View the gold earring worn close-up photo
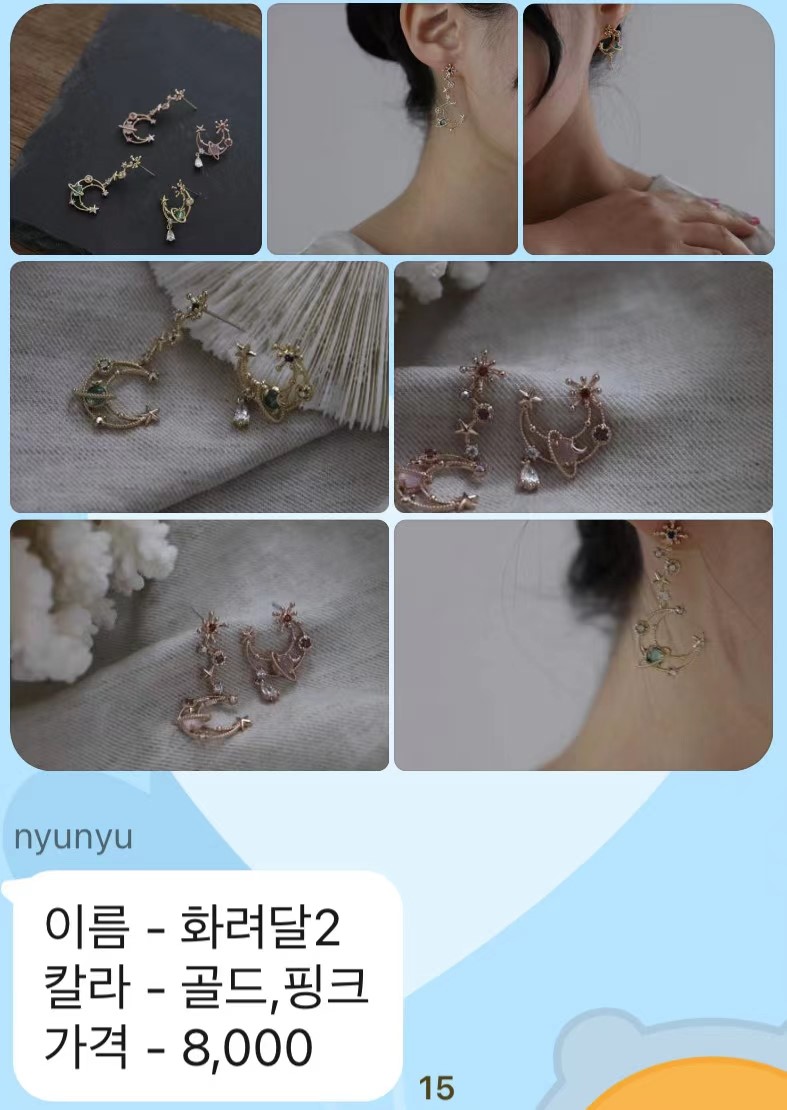Screen dimensions: 787x1110 pyautogui.click(x=583, y=645)
